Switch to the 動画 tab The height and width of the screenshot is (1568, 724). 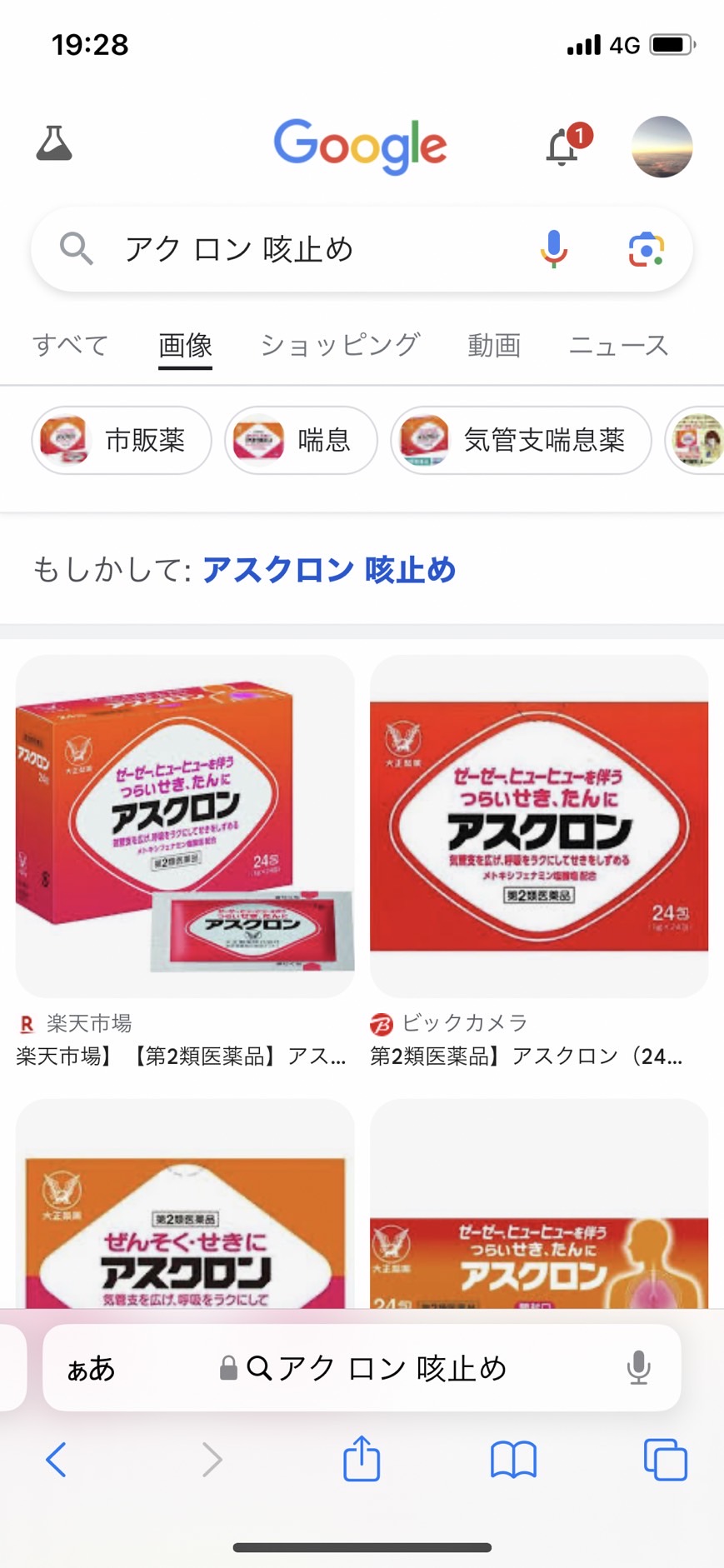pyautogui.click(x=494, y=345)
